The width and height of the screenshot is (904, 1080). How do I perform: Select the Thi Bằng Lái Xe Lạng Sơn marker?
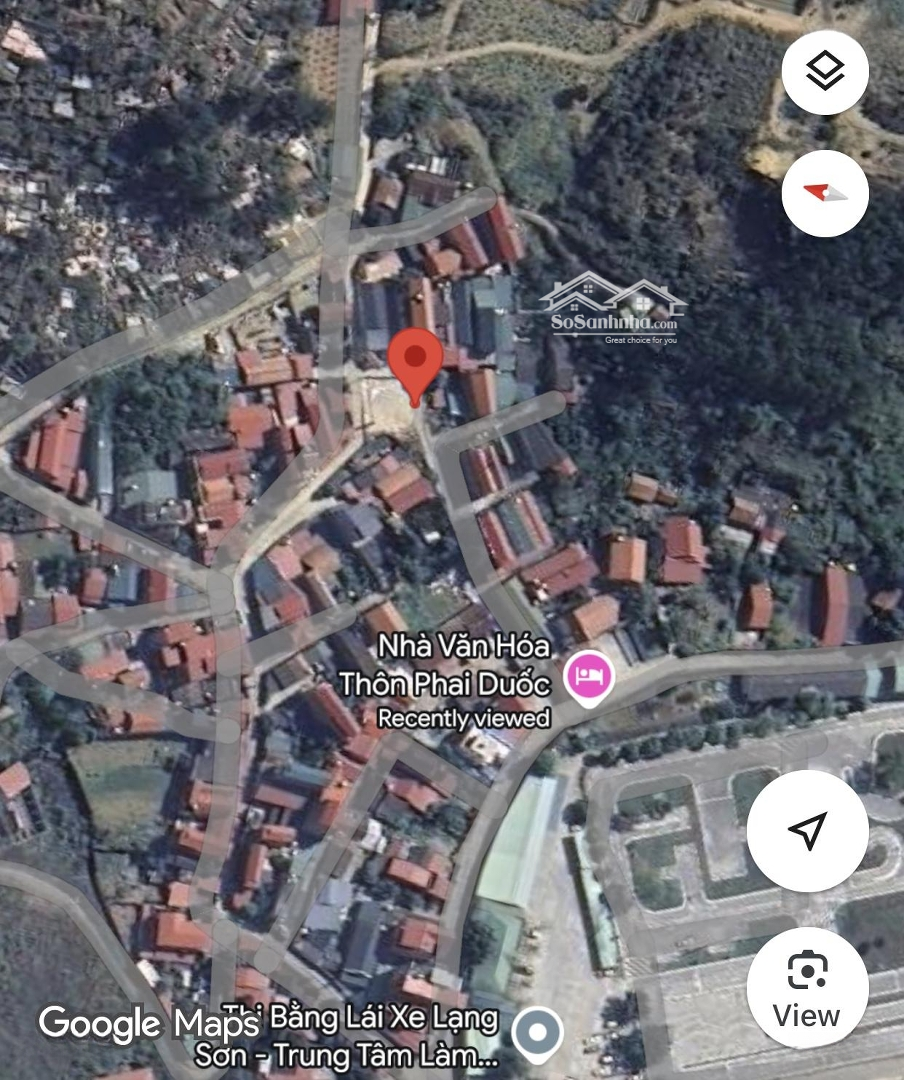pos(538,1030)
